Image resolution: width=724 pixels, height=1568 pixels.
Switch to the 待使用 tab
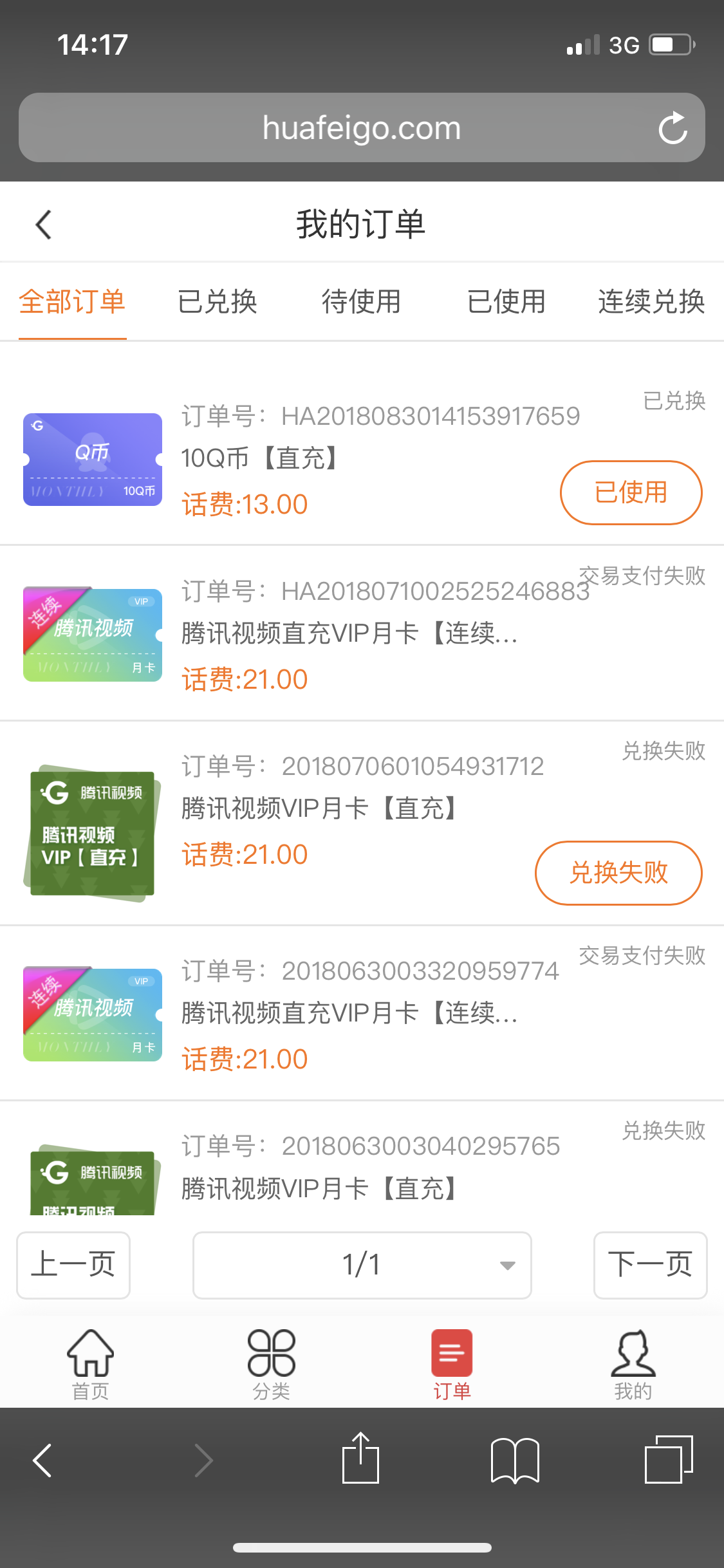coord(362,302)
